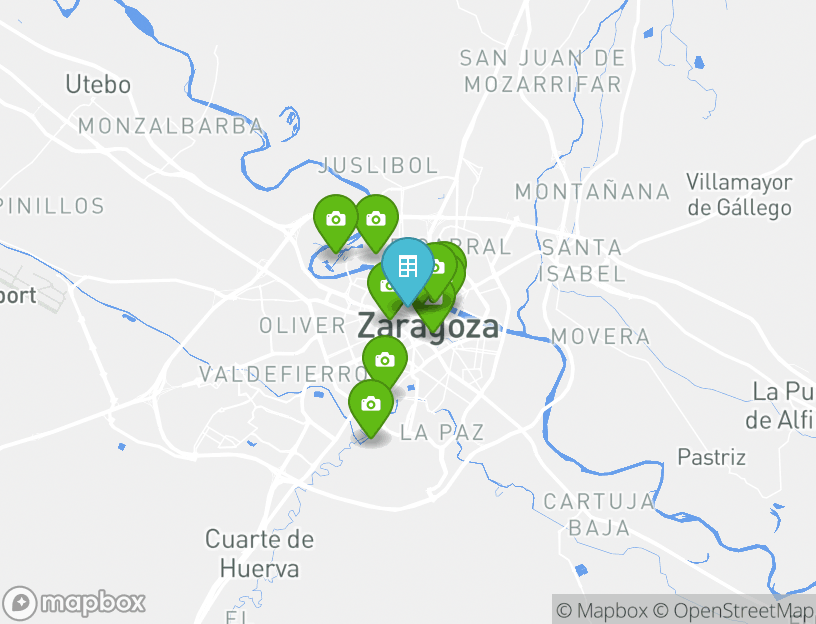Open the camera pin beside the Valdefierro label
Viewport: 816px width, 624px height.
(x=385, y=360)
